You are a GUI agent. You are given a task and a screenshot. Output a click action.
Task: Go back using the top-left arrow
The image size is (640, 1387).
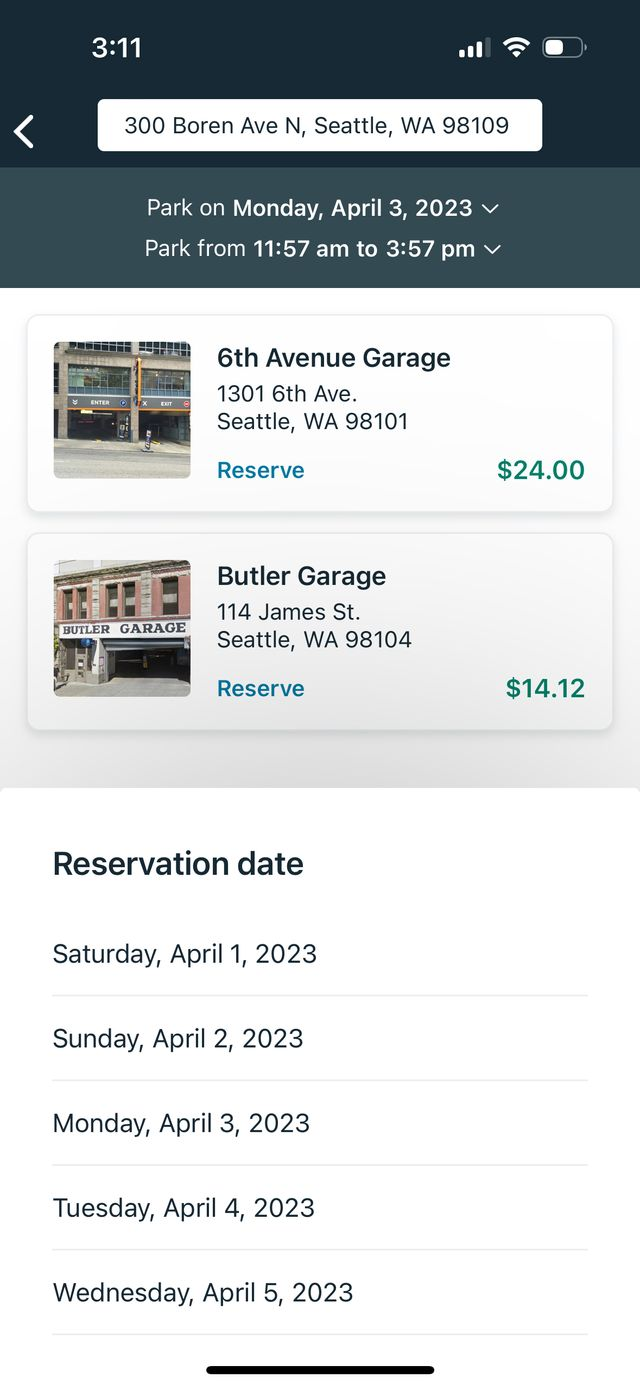[x=25, y=131]
